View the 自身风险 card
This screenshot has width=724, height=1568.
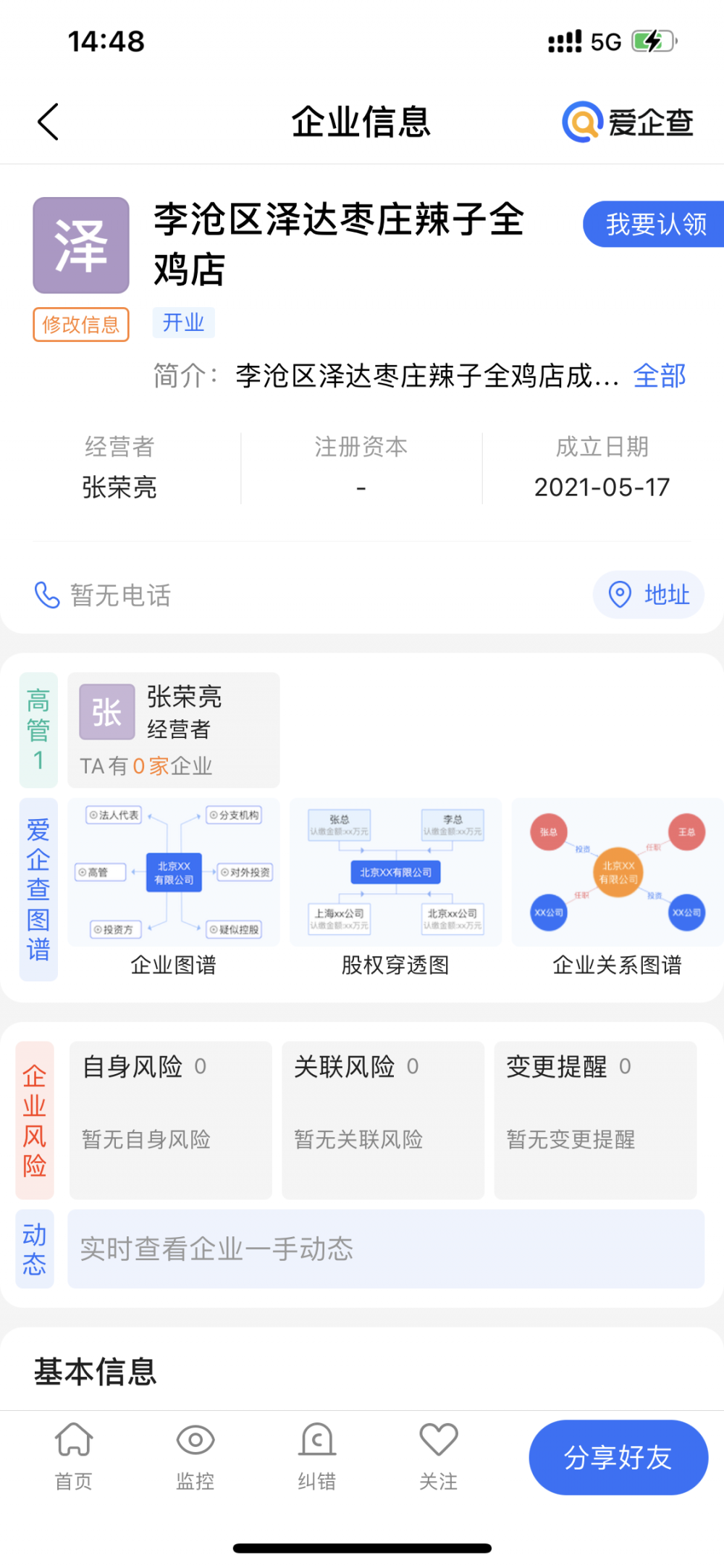coord(171,1120)
